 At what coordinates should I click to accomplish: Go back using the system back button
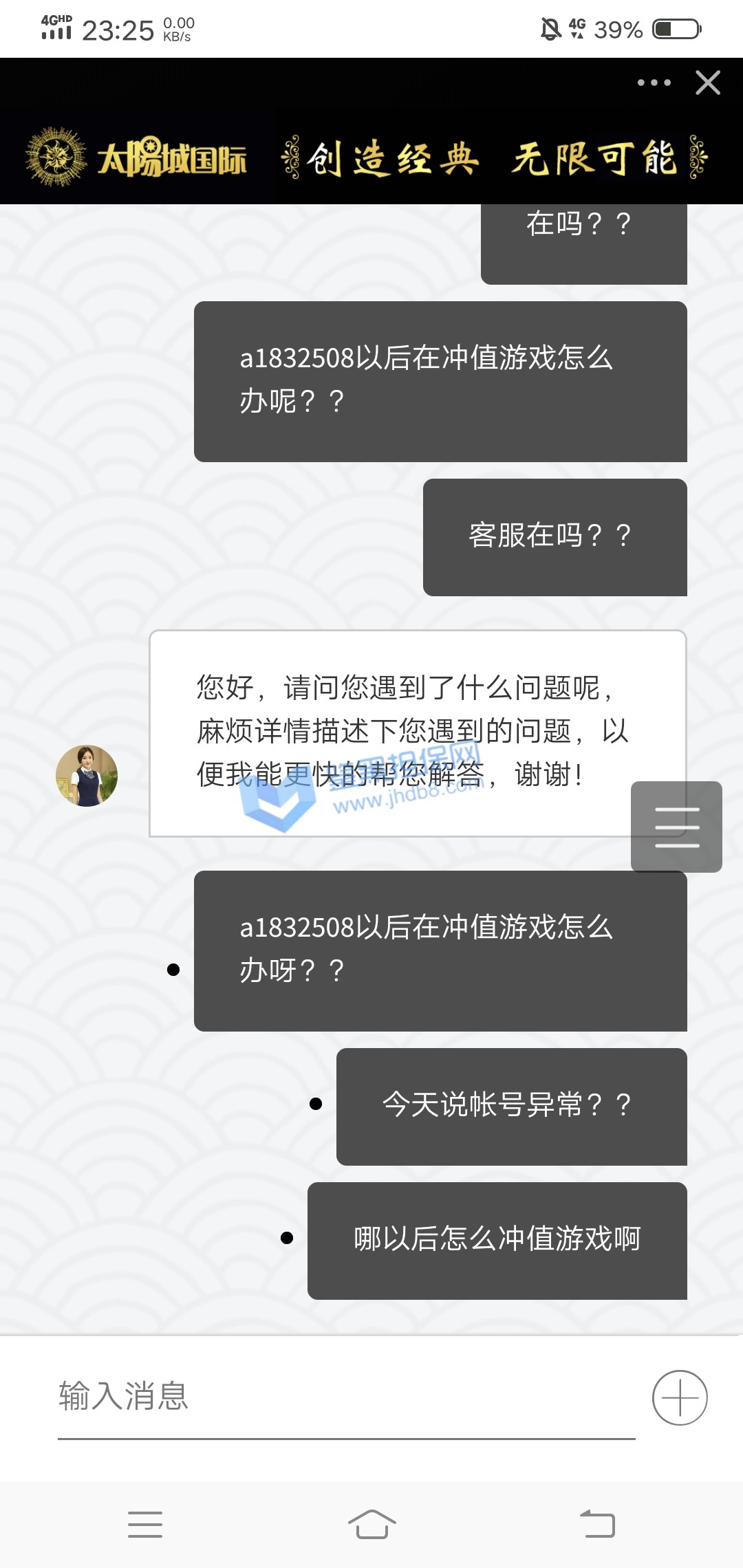tap(597, 1524)
